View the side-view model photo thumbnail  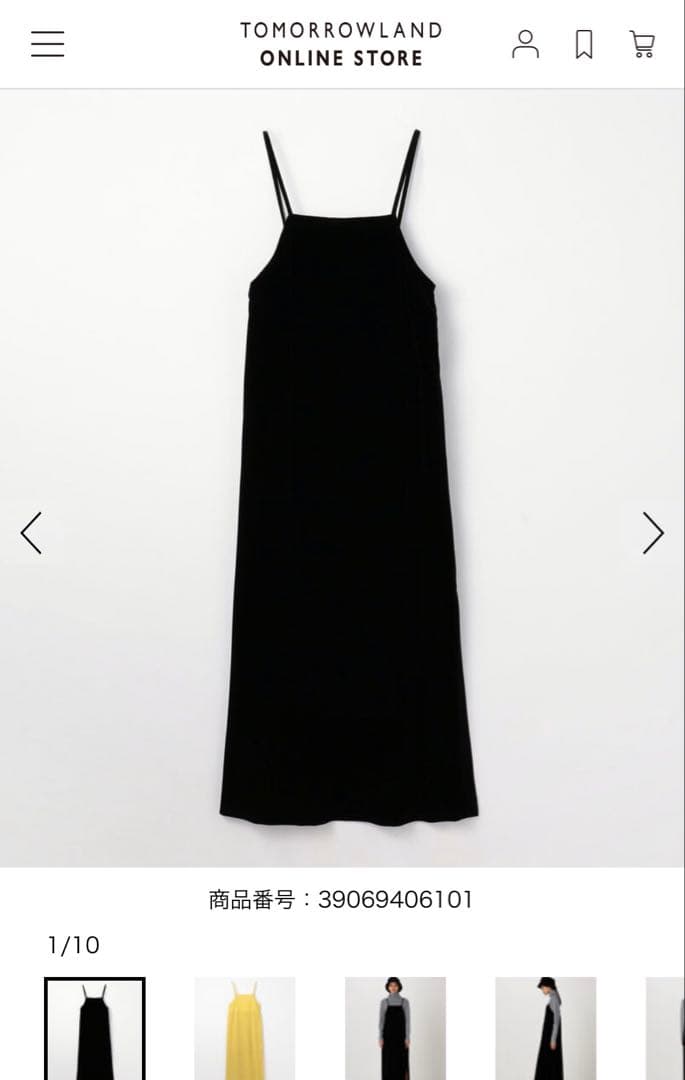545,1028
